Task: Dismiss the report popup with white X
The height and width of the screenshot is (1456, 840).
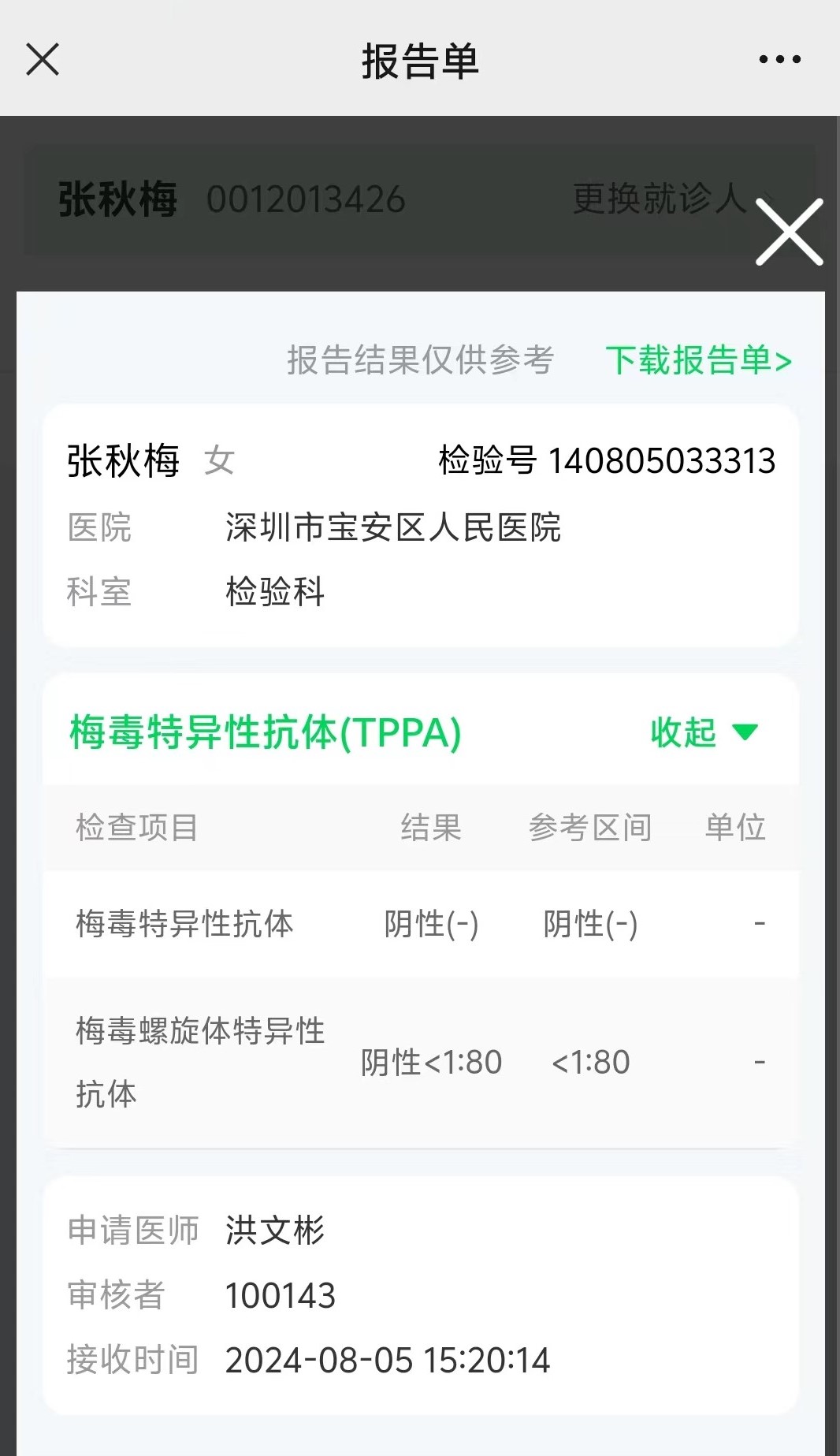Action: 790,232
